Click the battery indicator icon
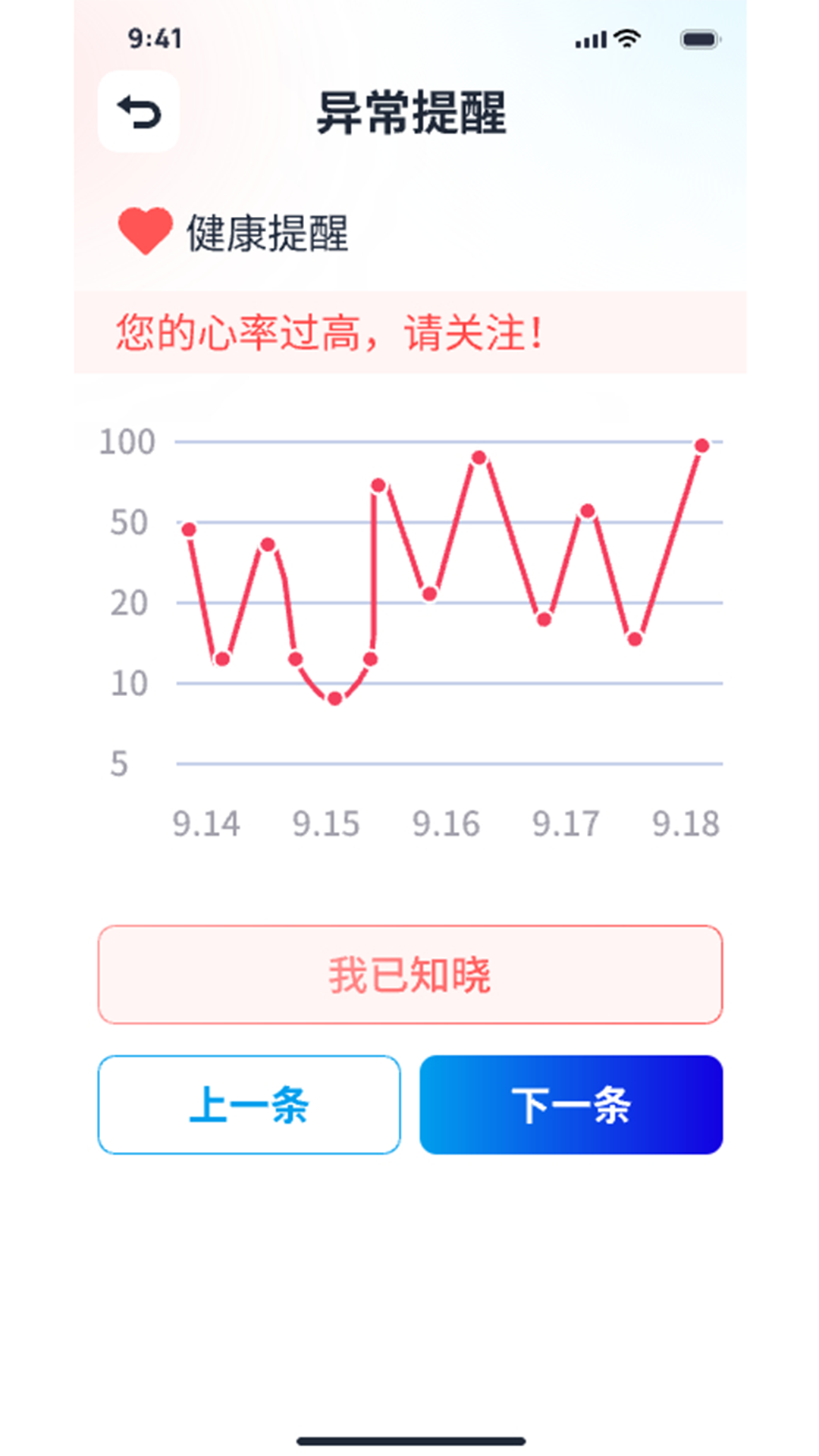 pos(698,37)
